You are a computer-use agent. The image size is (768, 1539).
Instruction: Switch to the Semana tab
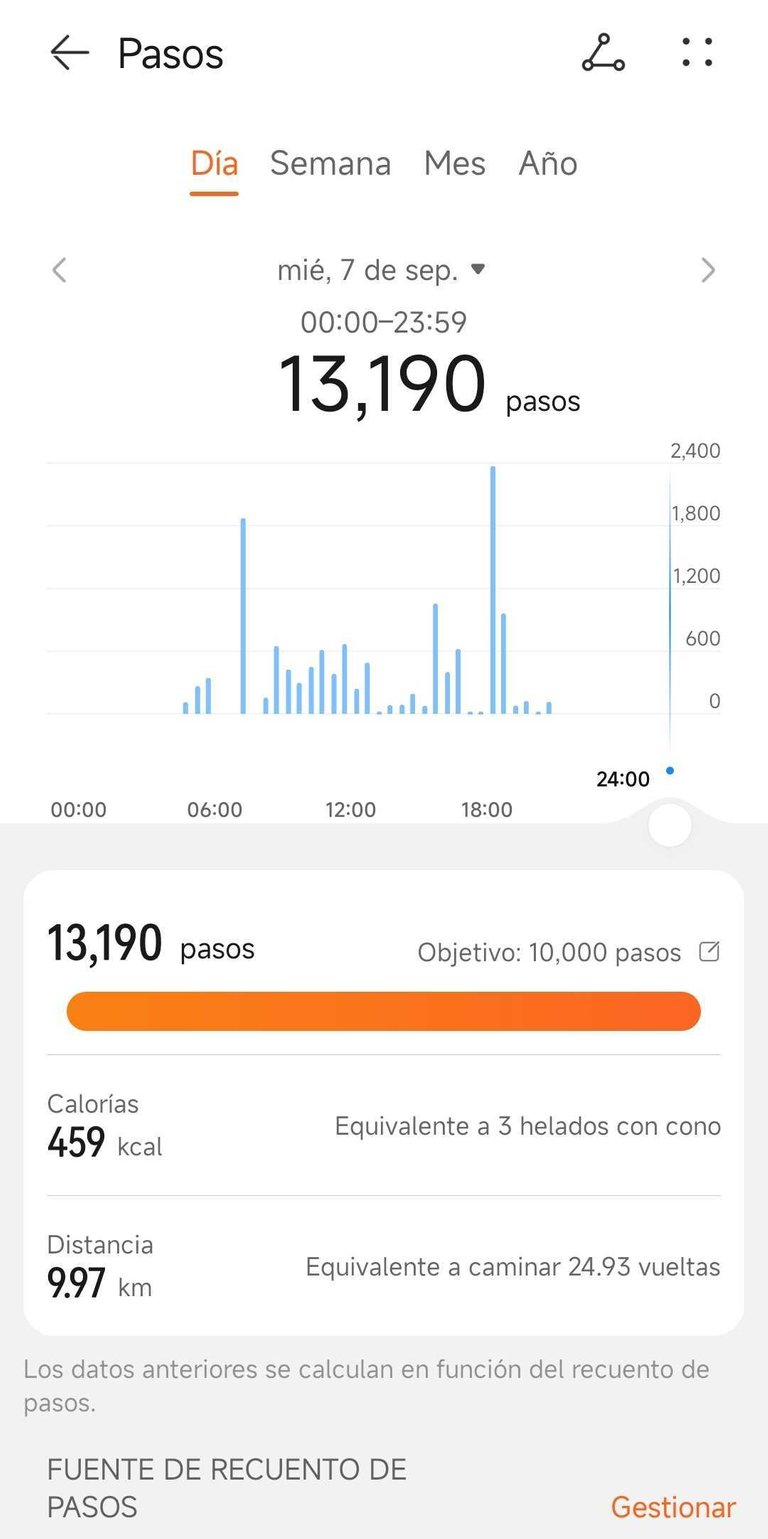[330, 163]
